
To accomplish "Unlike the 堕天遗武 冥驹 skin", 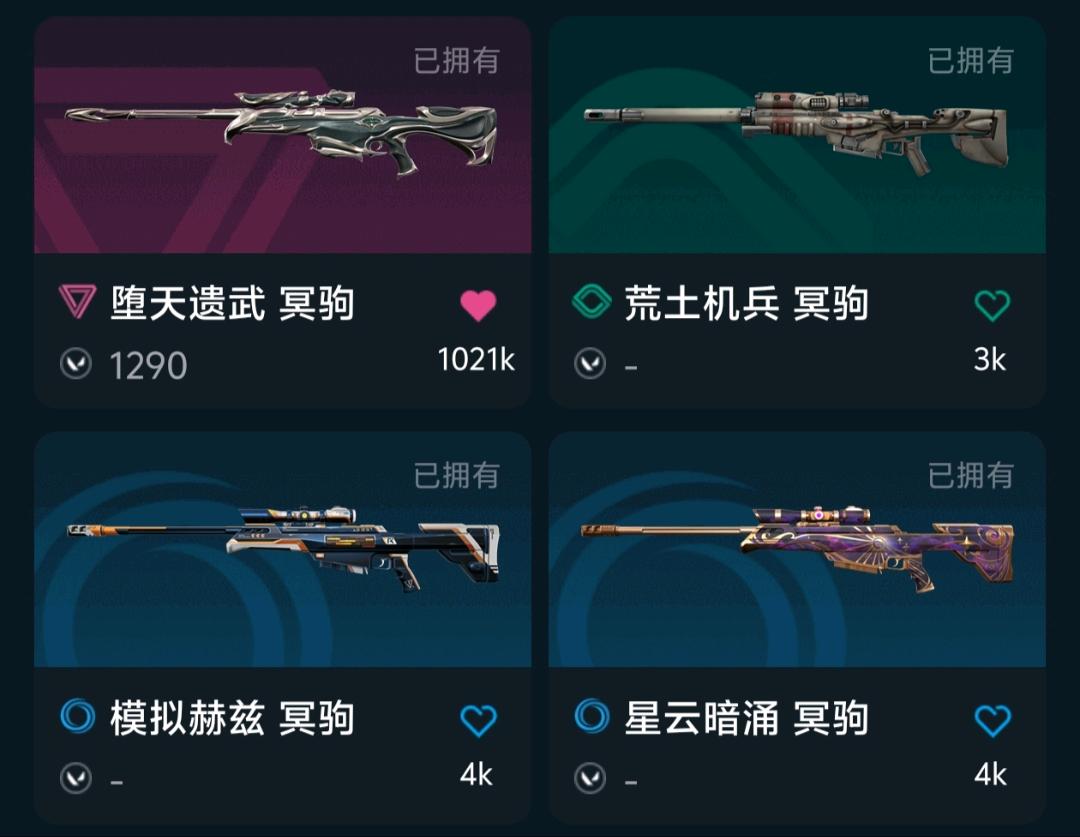I will pyautogui.click(x=478, y=305).
